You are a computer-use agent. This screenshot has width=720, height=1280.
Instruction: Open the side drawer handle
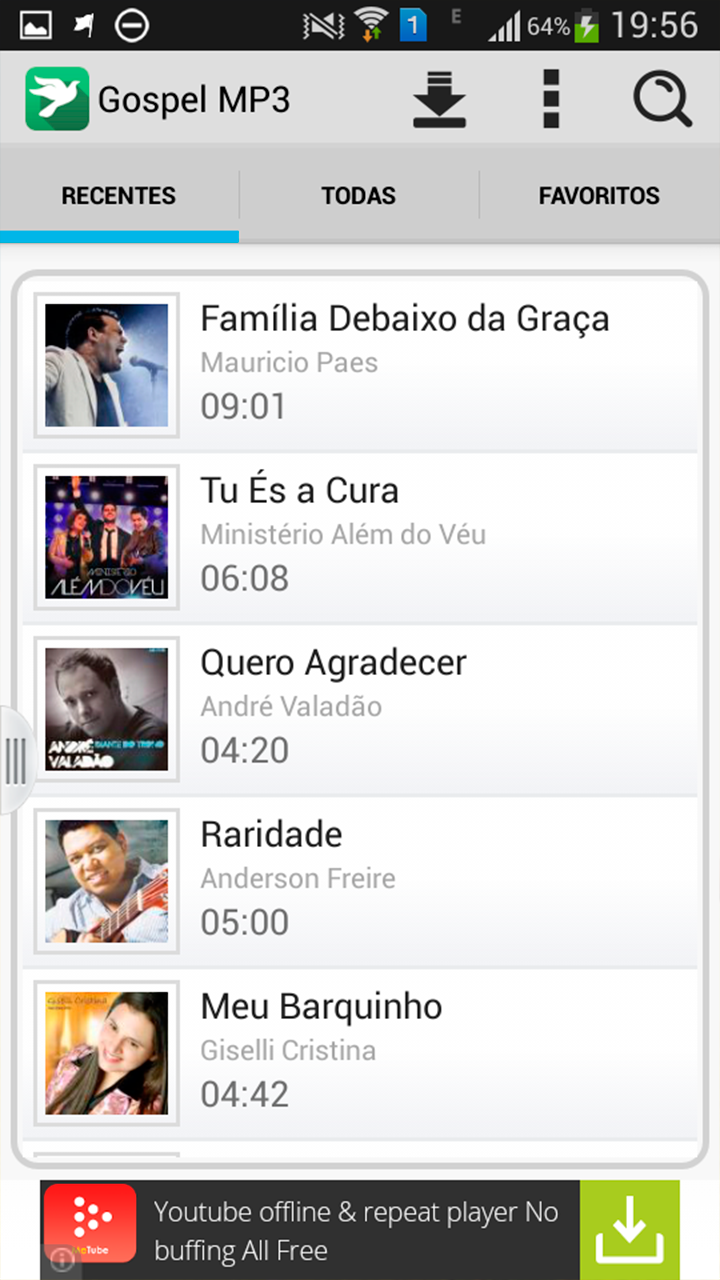(x=15, y=761)
